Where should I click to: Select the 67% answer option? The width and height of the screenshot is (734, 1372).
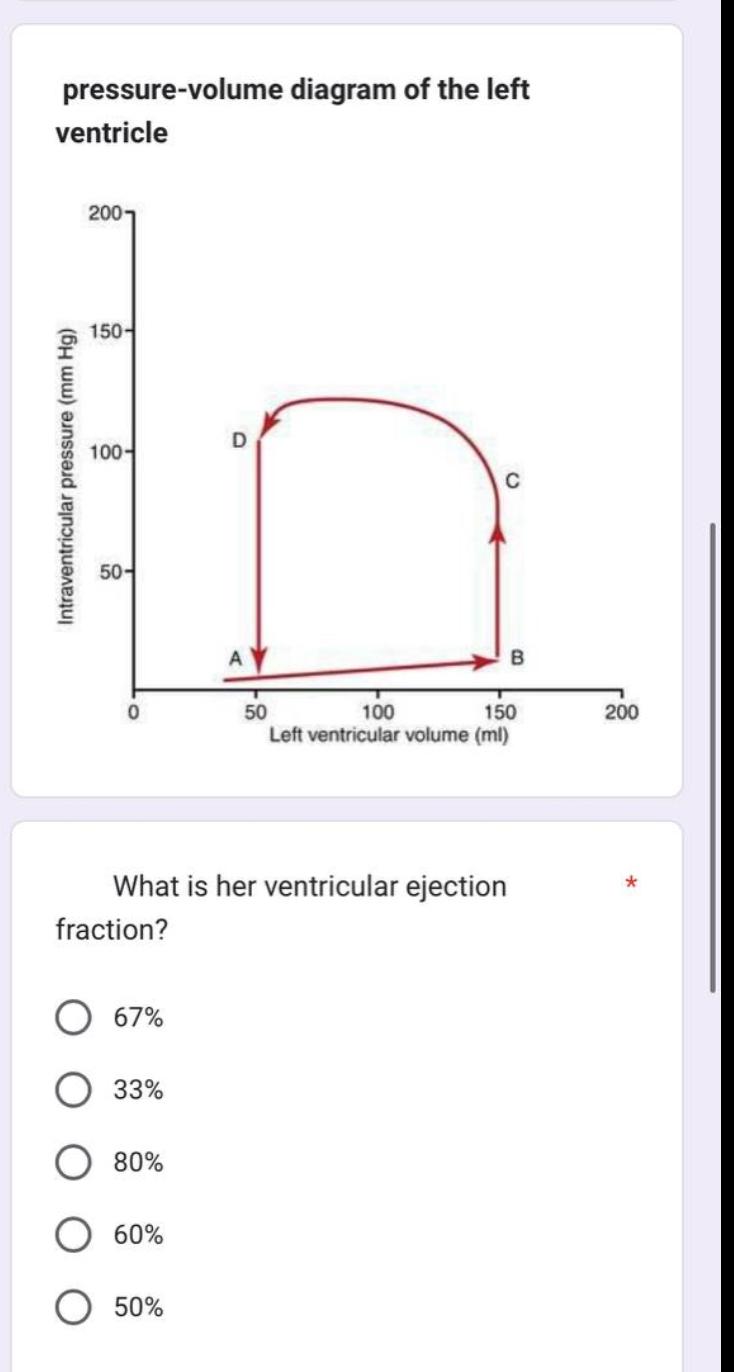tap(73, 1018)
